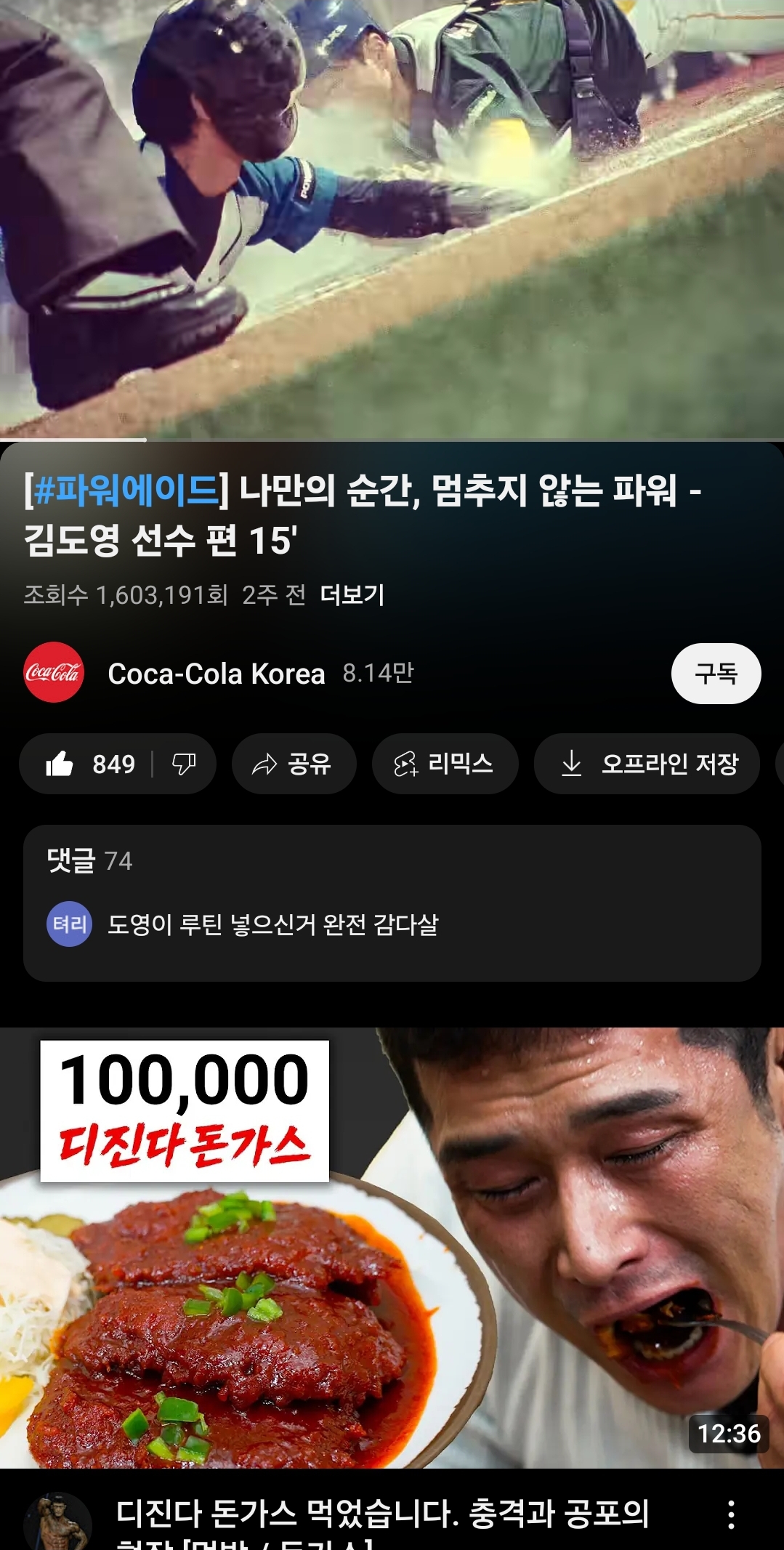
Task: Subscribe using the 구독 button
Action: click(716, 674)
